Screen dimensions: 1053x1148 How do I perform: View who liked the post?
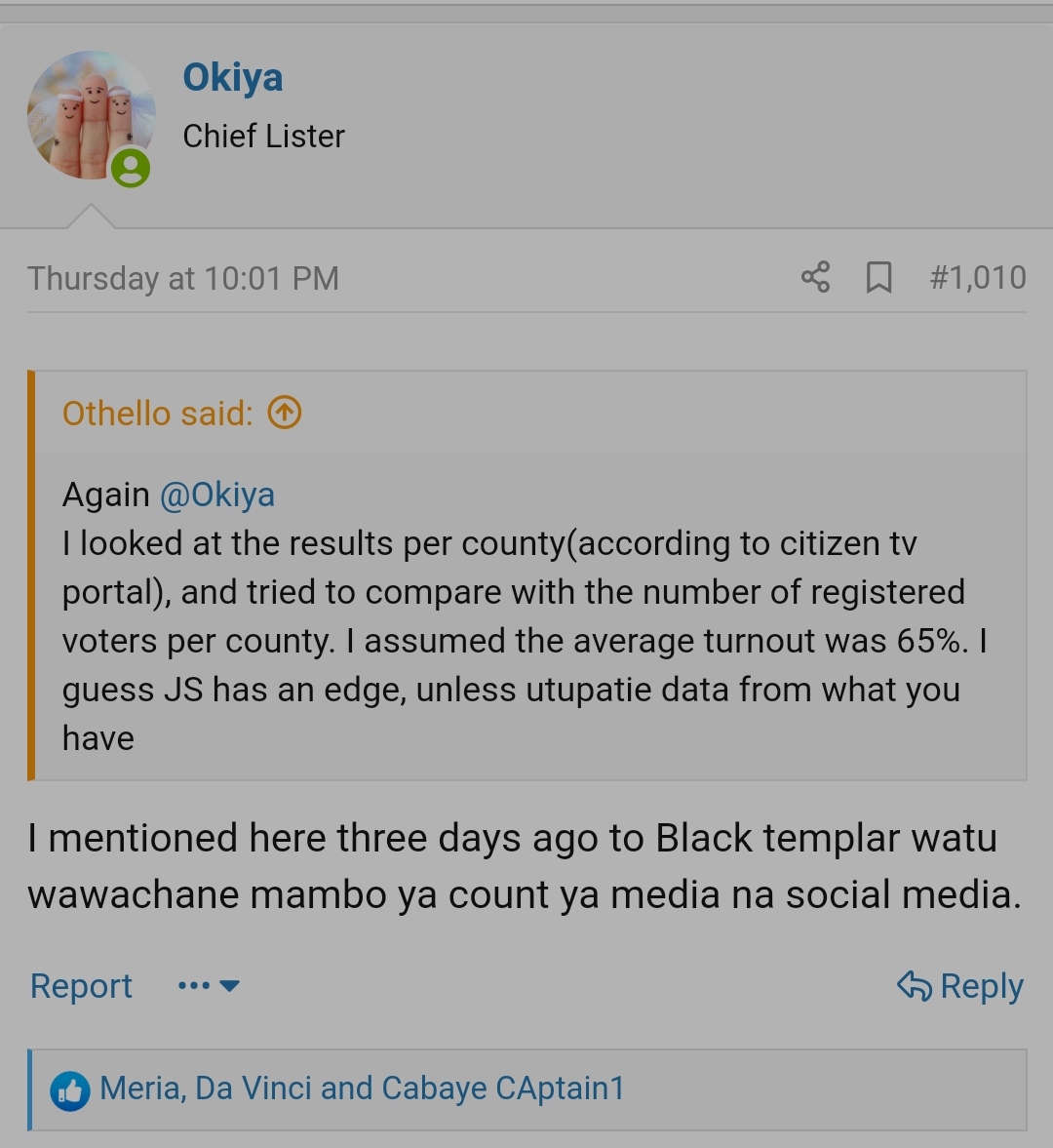click(362, 1089)
